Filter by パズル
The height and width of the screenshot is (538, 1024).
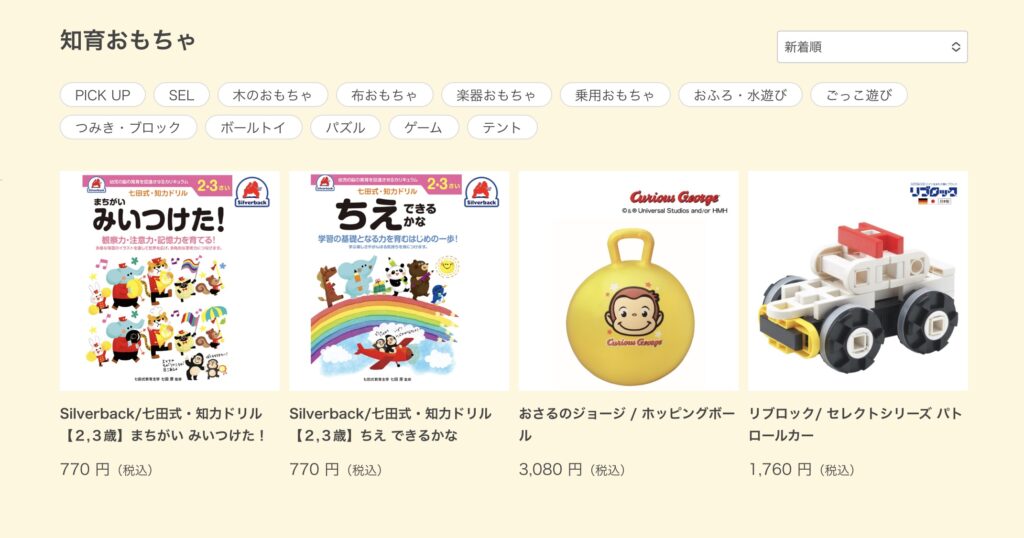[345, 127]
